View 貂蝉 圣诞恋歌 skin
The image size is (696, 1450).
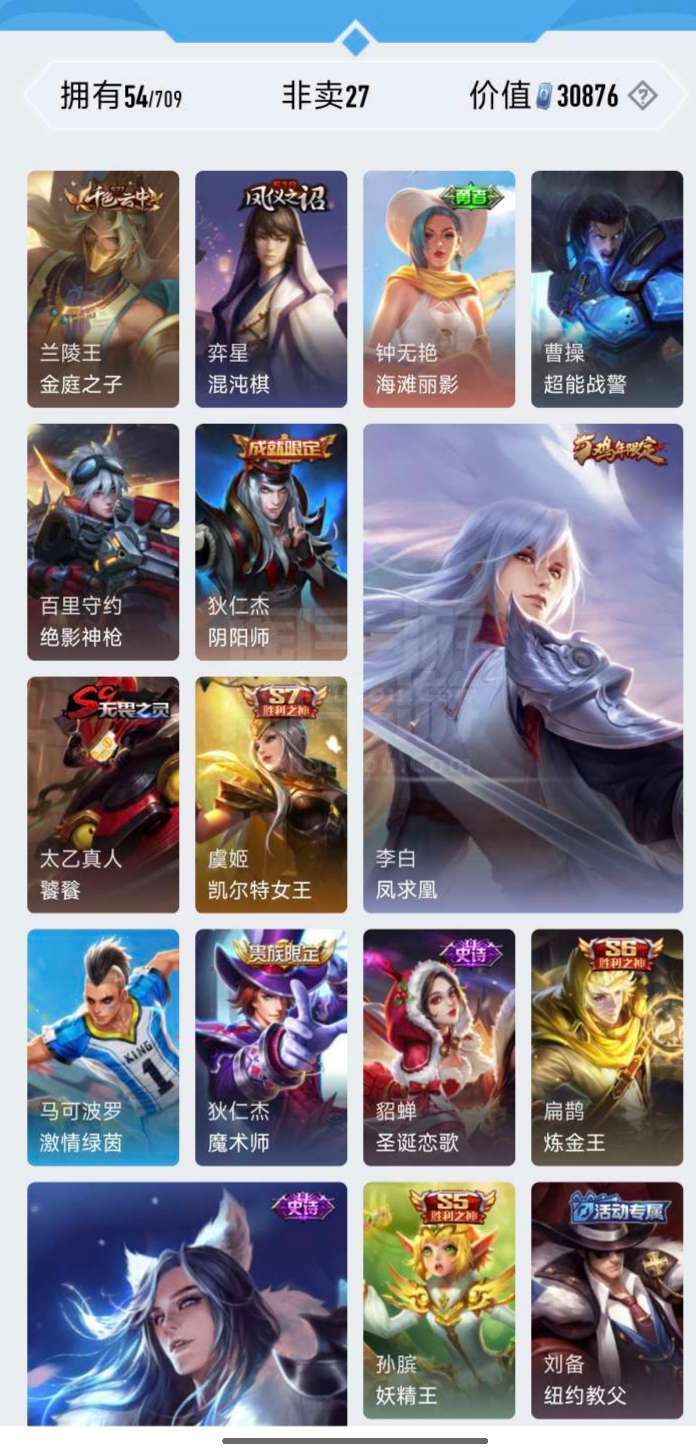coord(439,1048)
